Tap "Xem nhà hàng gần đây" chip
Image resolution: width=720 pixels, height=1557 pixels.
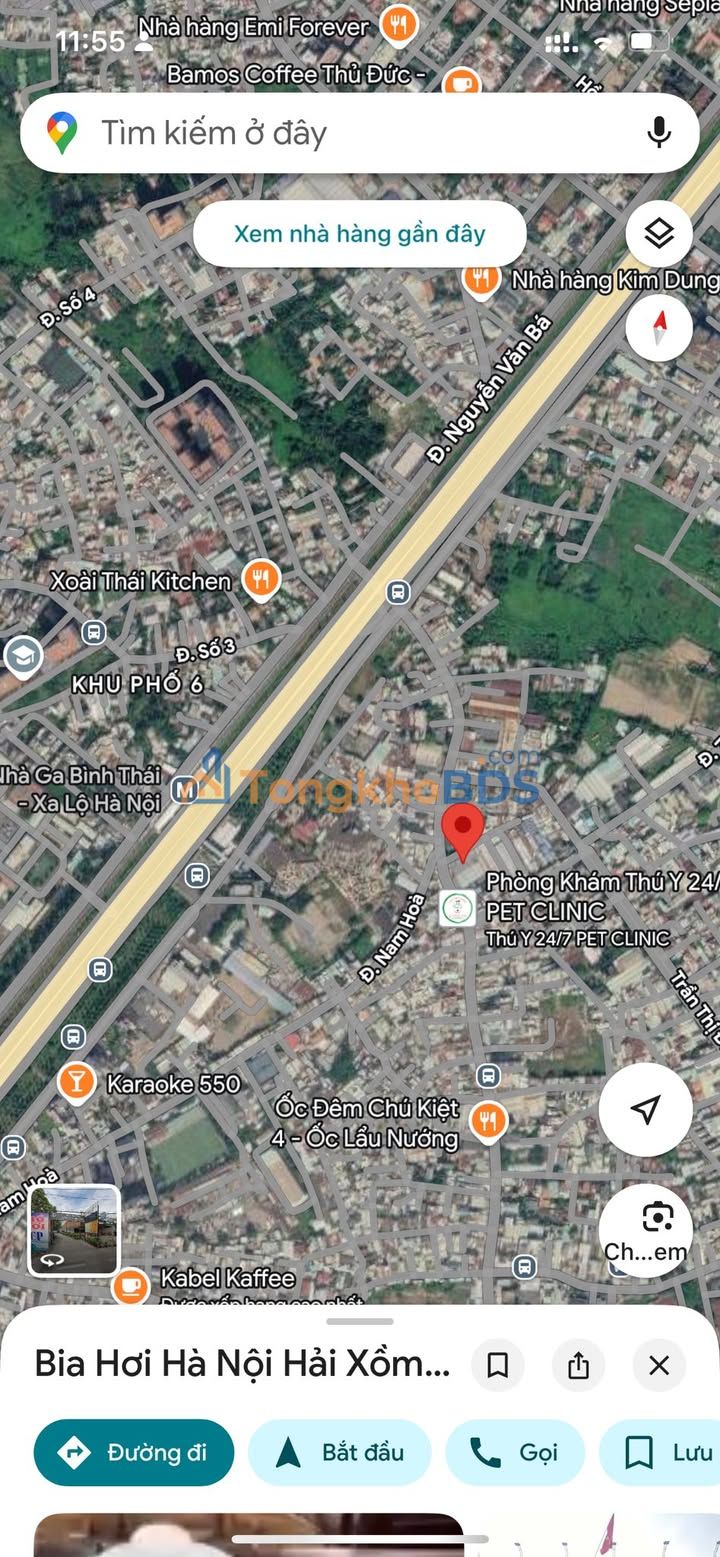click(x=359, y=234)
